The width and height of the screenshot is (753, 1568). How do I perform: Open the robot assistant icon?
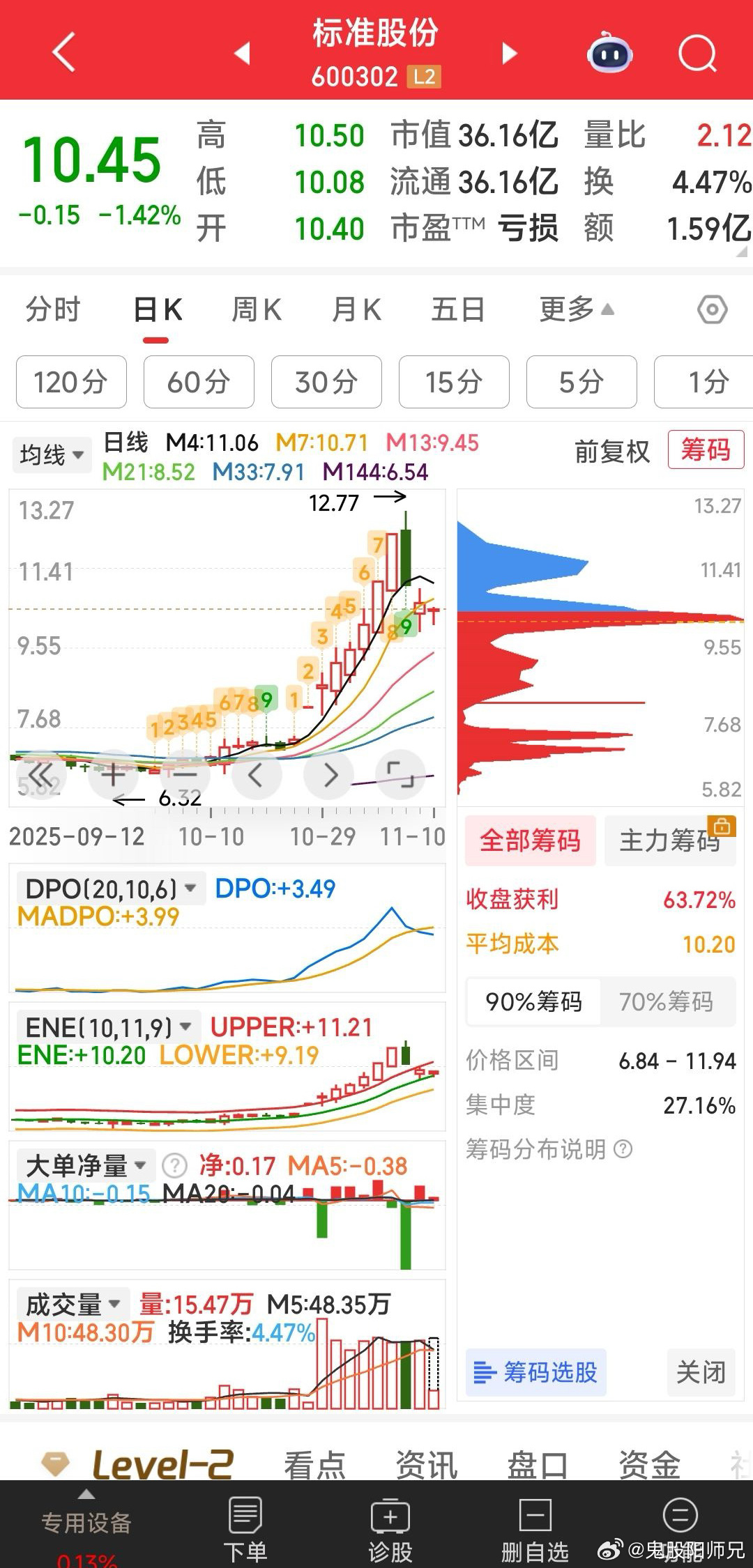(x=609, y=53)
